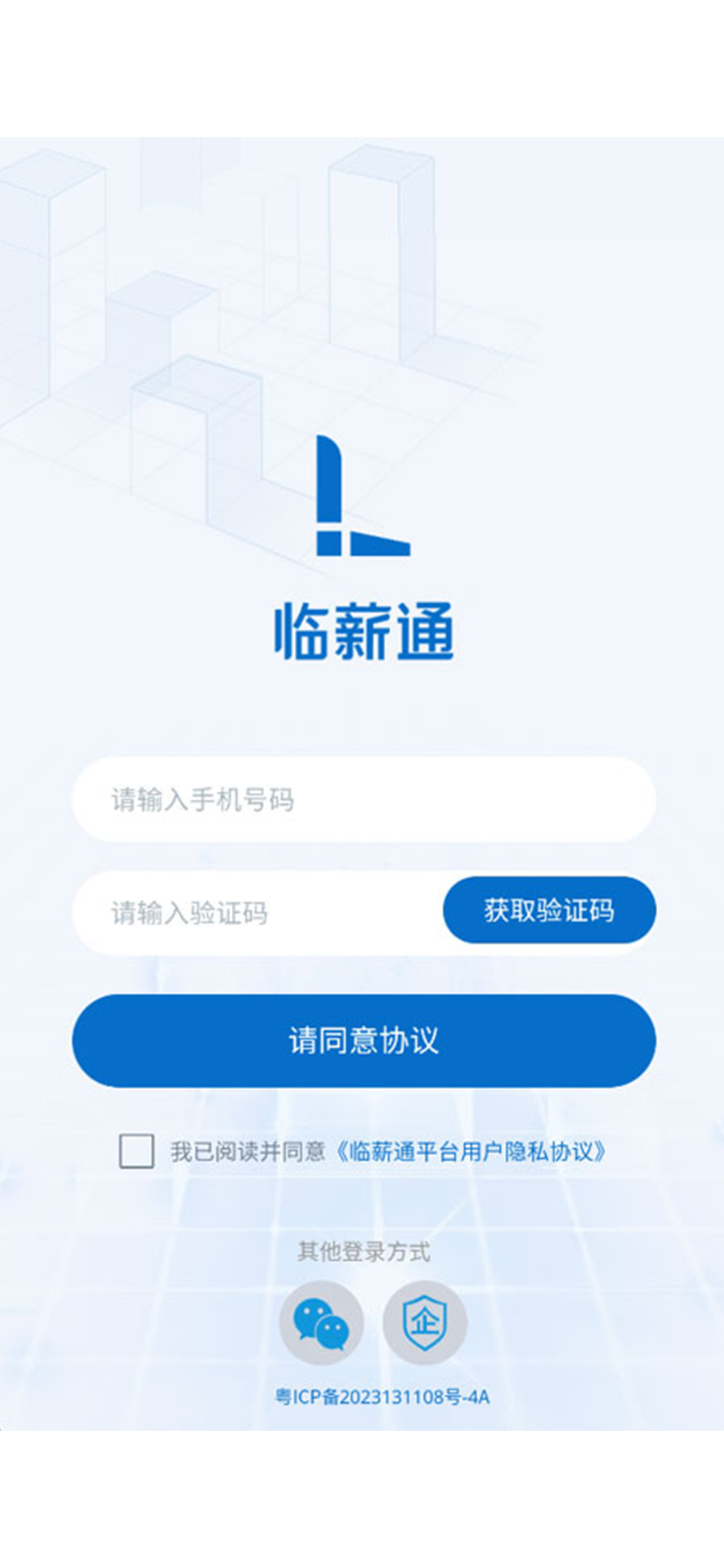This screenshot has height=1568, width=724.
Task: Open 临薪通平台用户隐私协议 link
Action: (x=471, y=1151)
